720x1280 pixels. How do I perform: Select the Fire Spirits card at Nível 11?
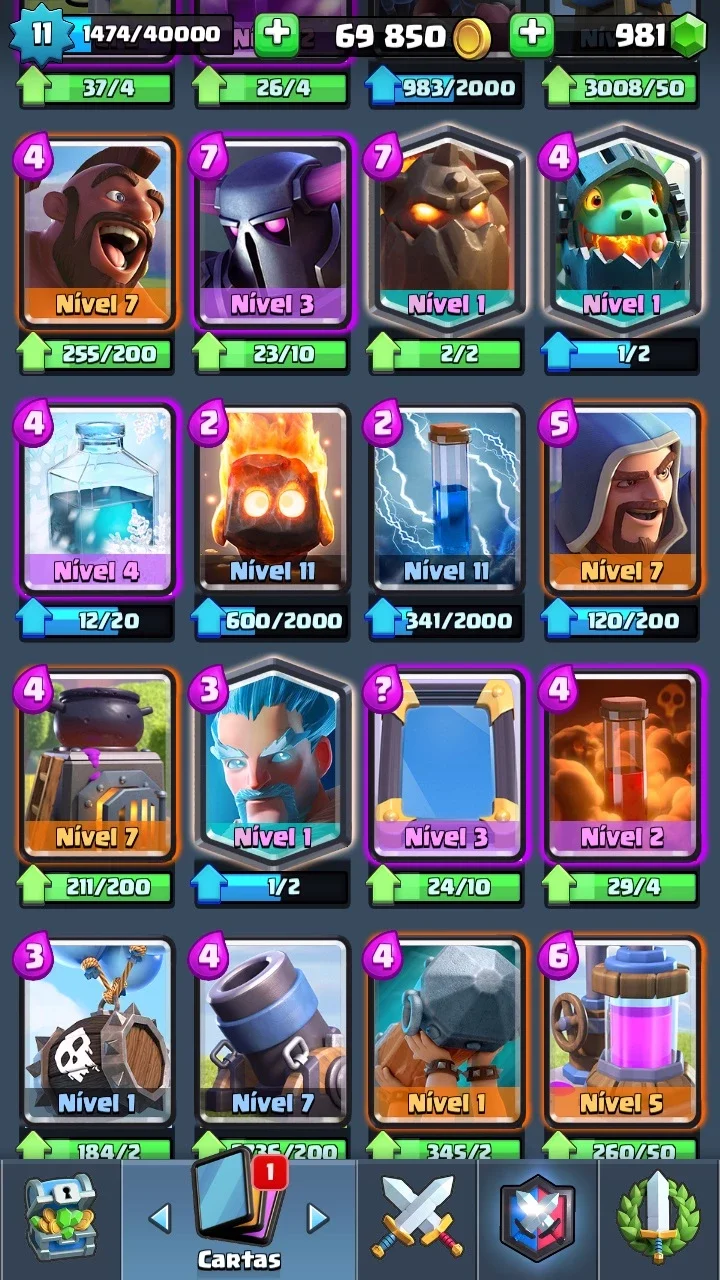tap(273, 498)
